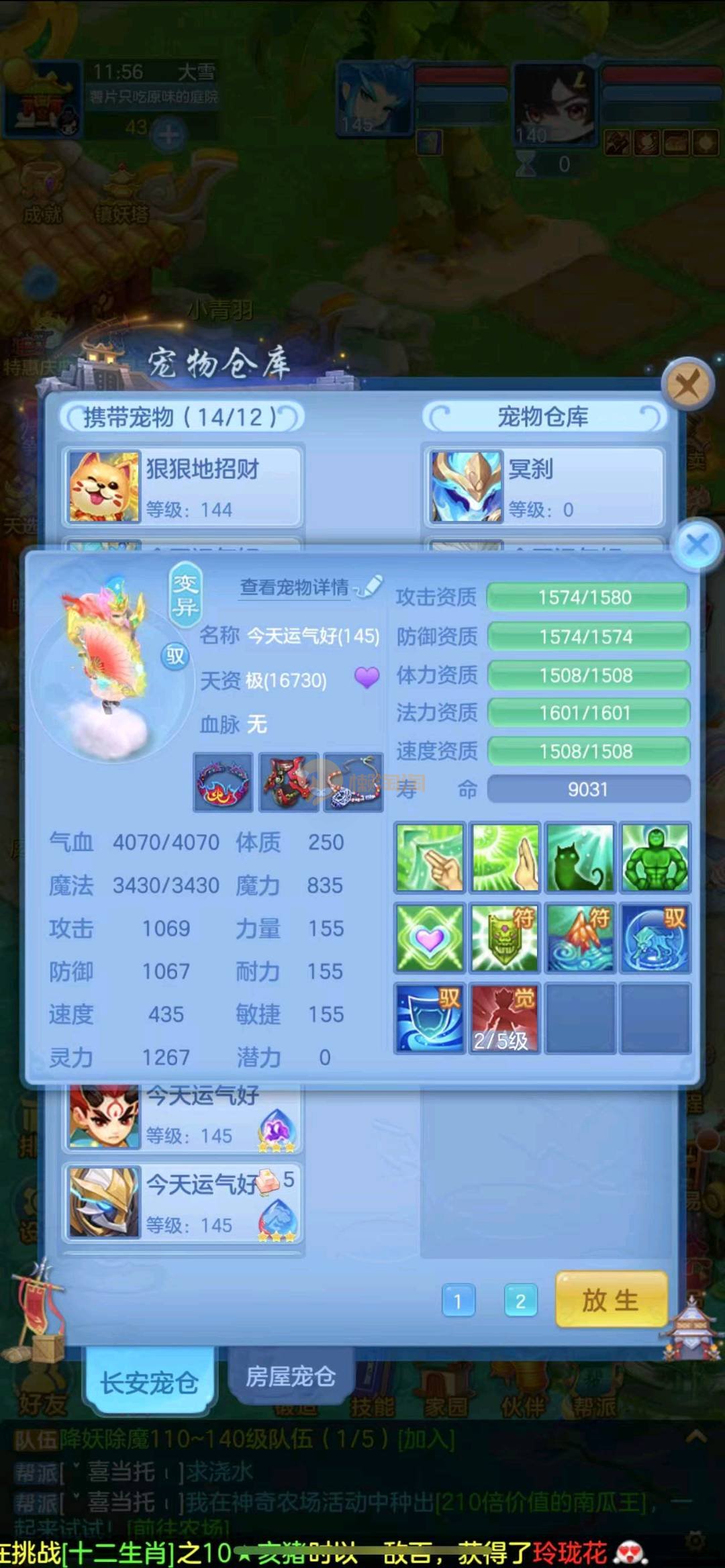
Task: Close the 宠物仓库 window
Action: point(686,385)
